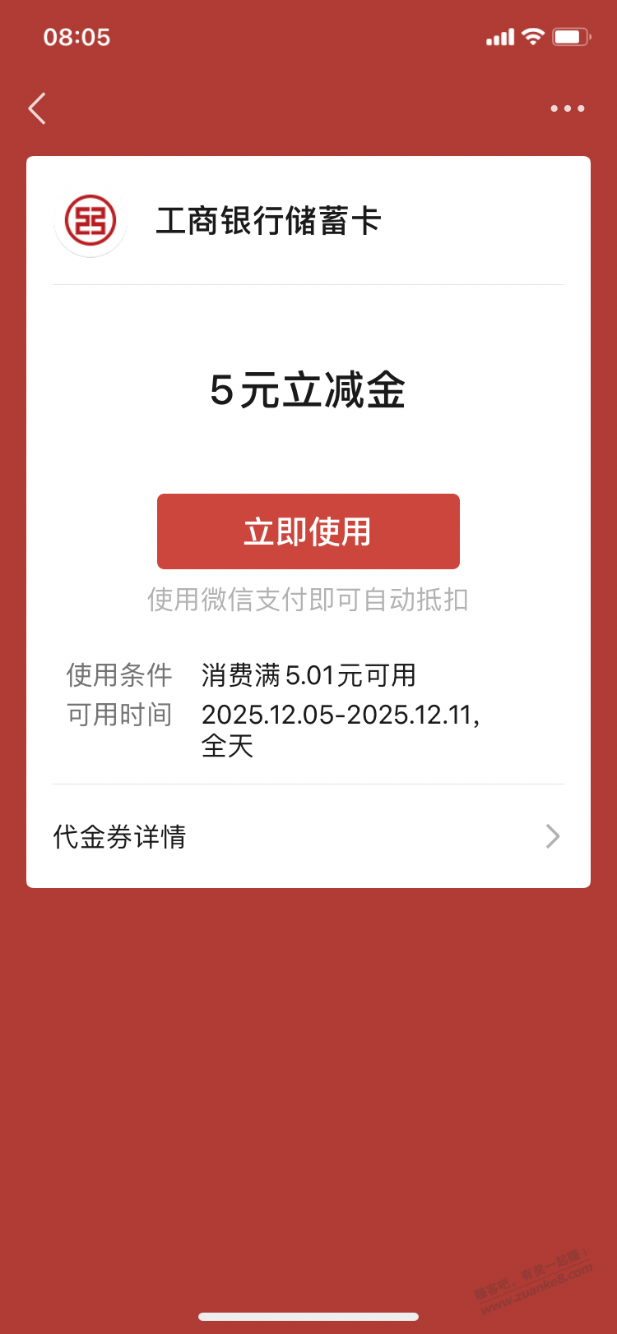Go back using the top-left arrow
This screenshot has height=1334, width=617.
tap(37, 108)
